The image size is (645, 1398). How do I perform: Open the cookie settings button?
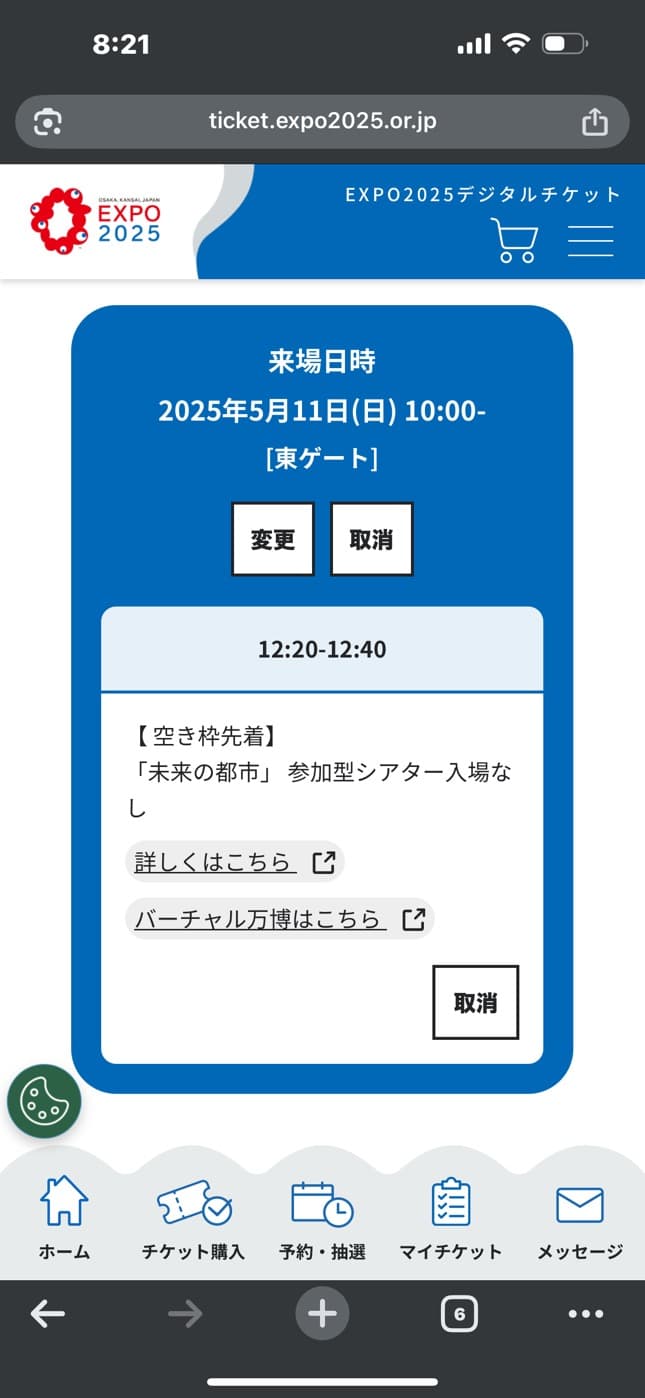pos(44,1101)
